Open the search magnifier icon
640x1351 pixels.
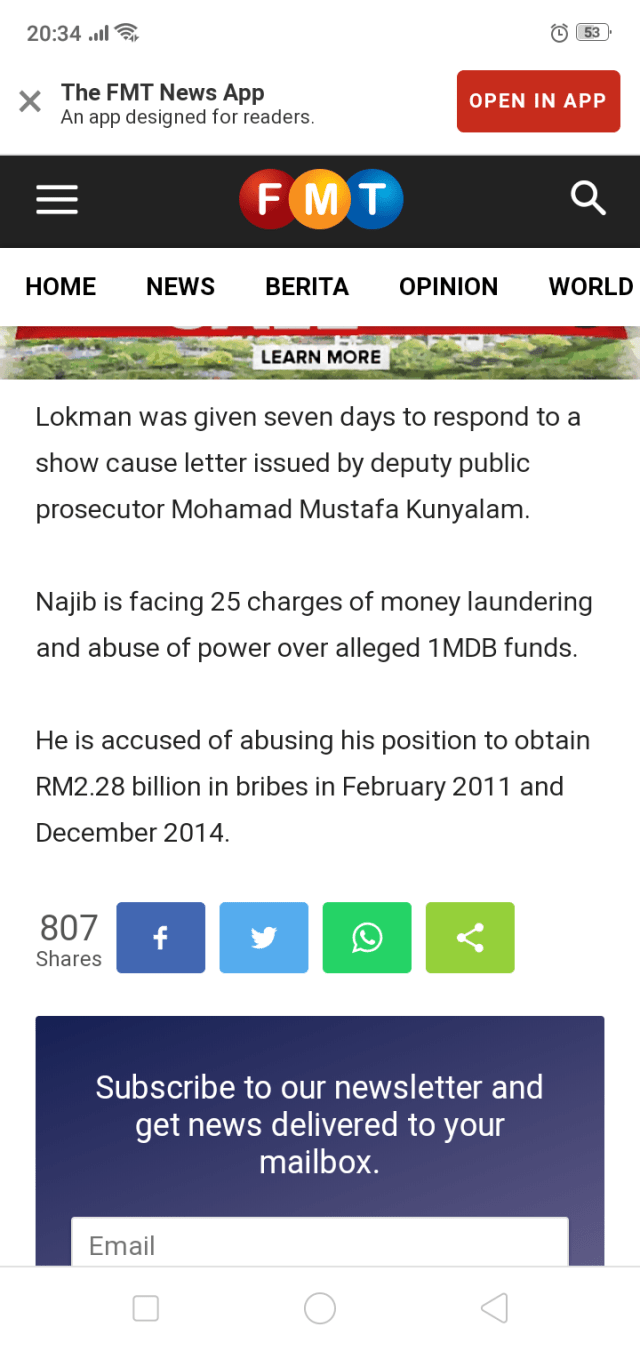pyautogui.click(x=588, y=200)
